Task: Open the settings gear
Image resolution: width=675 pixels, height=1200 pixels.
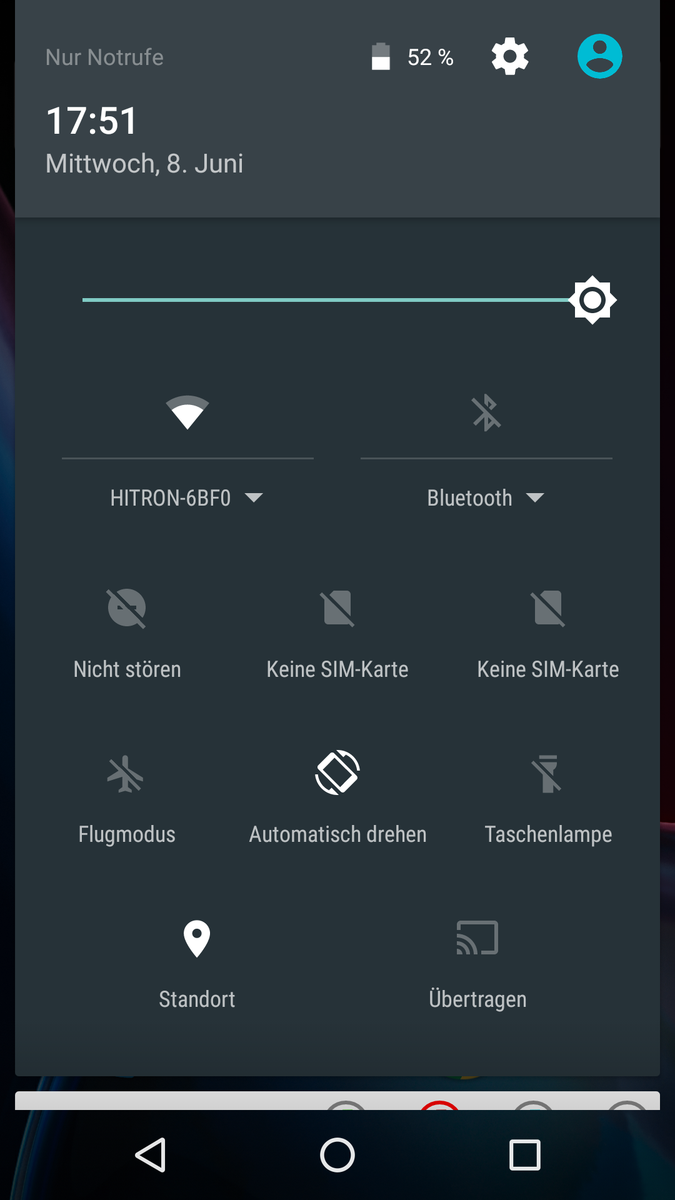Action: pyautogui.click(x=510, y=57)
